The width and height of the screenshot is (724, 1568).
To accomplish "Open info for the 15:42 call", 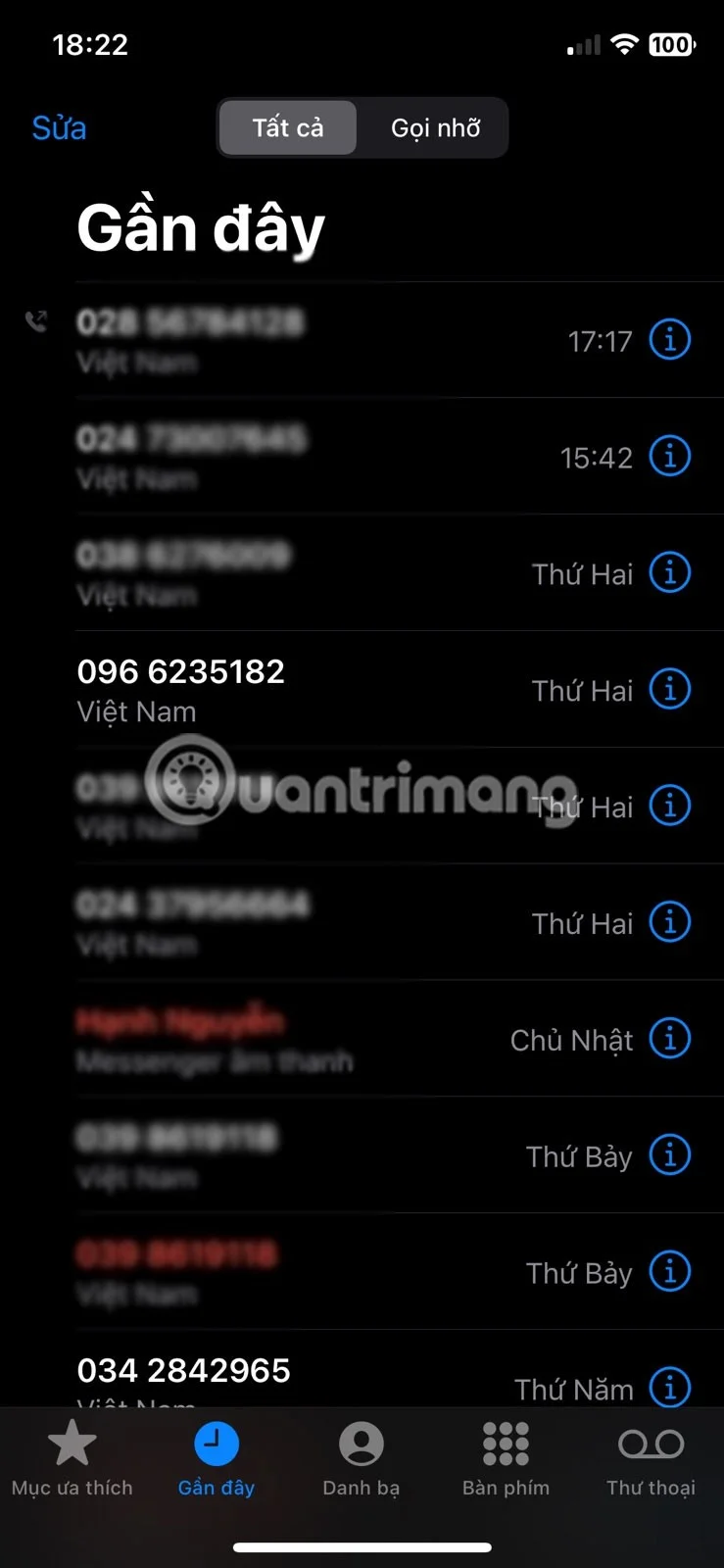I will pos(669,456).
